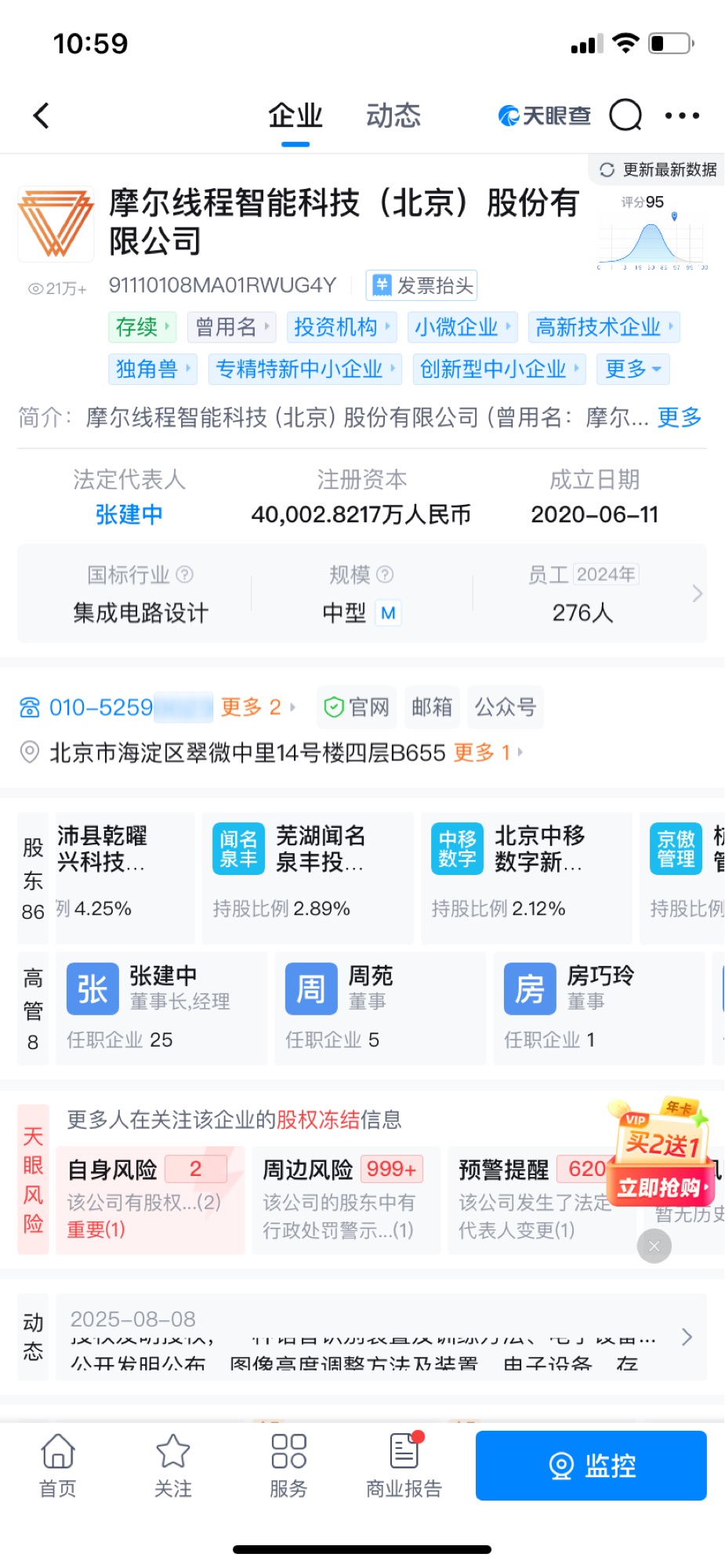This screenshot has width=725, height=1568.
Task: Open legal representative 张建中 link
Action: click(x=129, y=514)
